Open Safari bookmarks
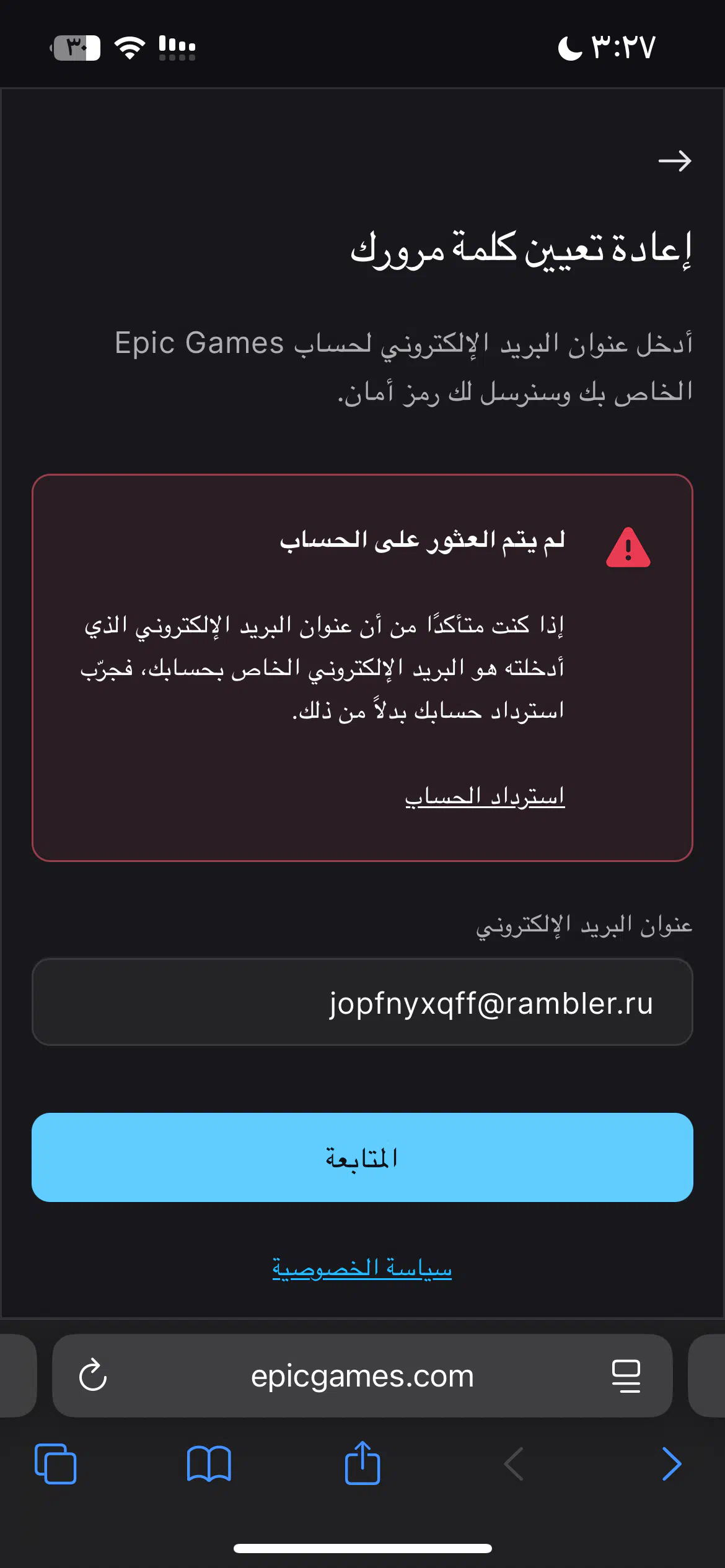Screen dimensions: 725x1568 coord(209,1463)
